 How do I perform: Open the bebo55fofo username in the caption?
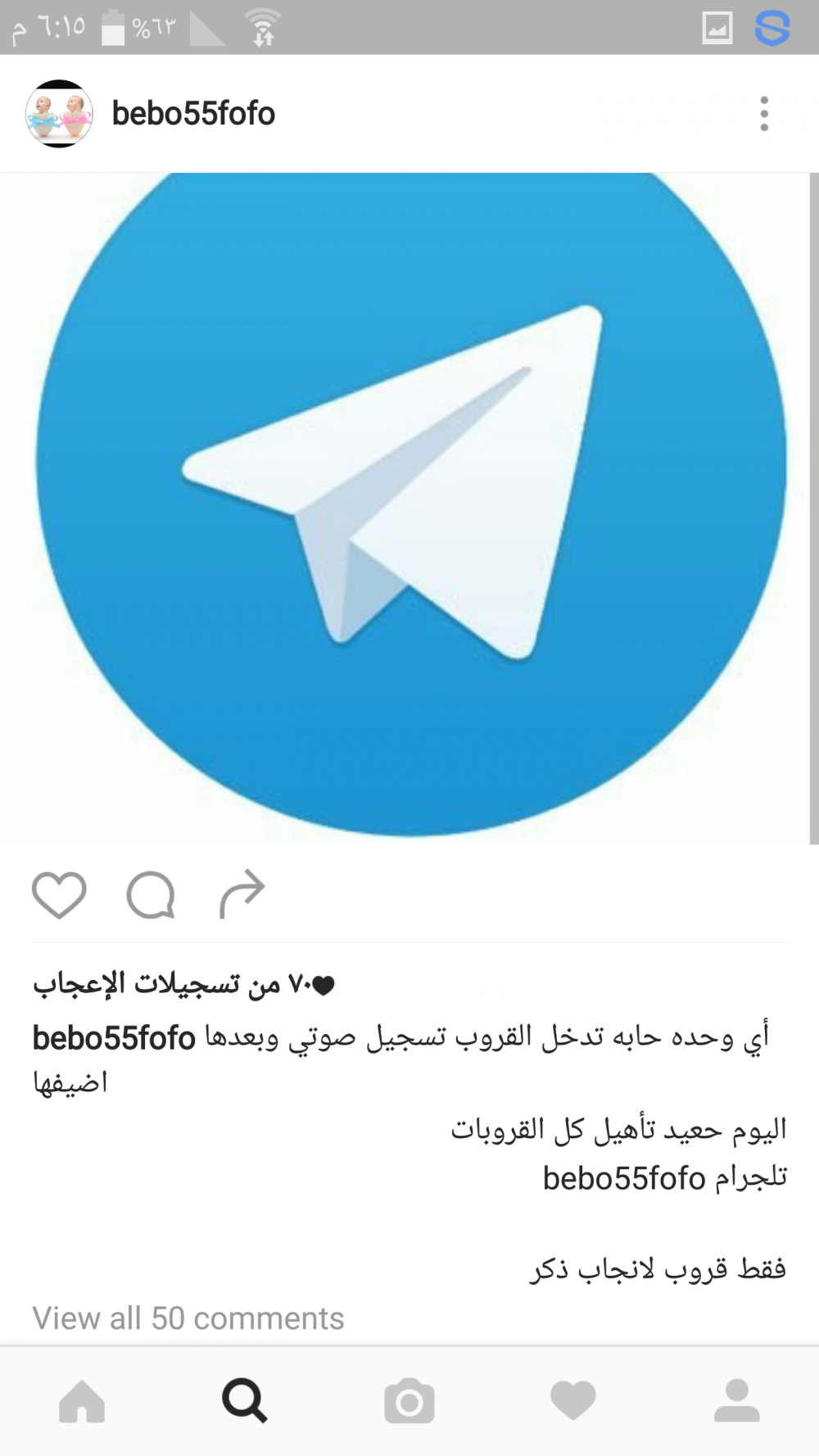click(x=115, y=1039)
